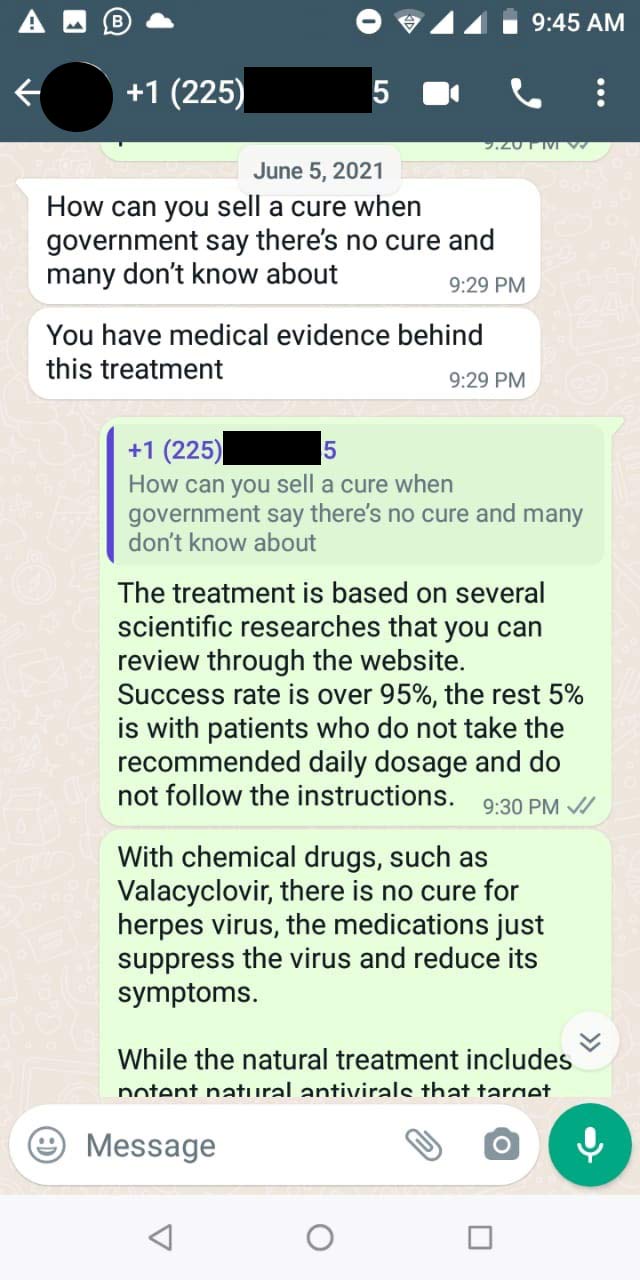This screenshot has height=1280, width=640.
Task: Open the emoji picker
Action: [47, 1145]
